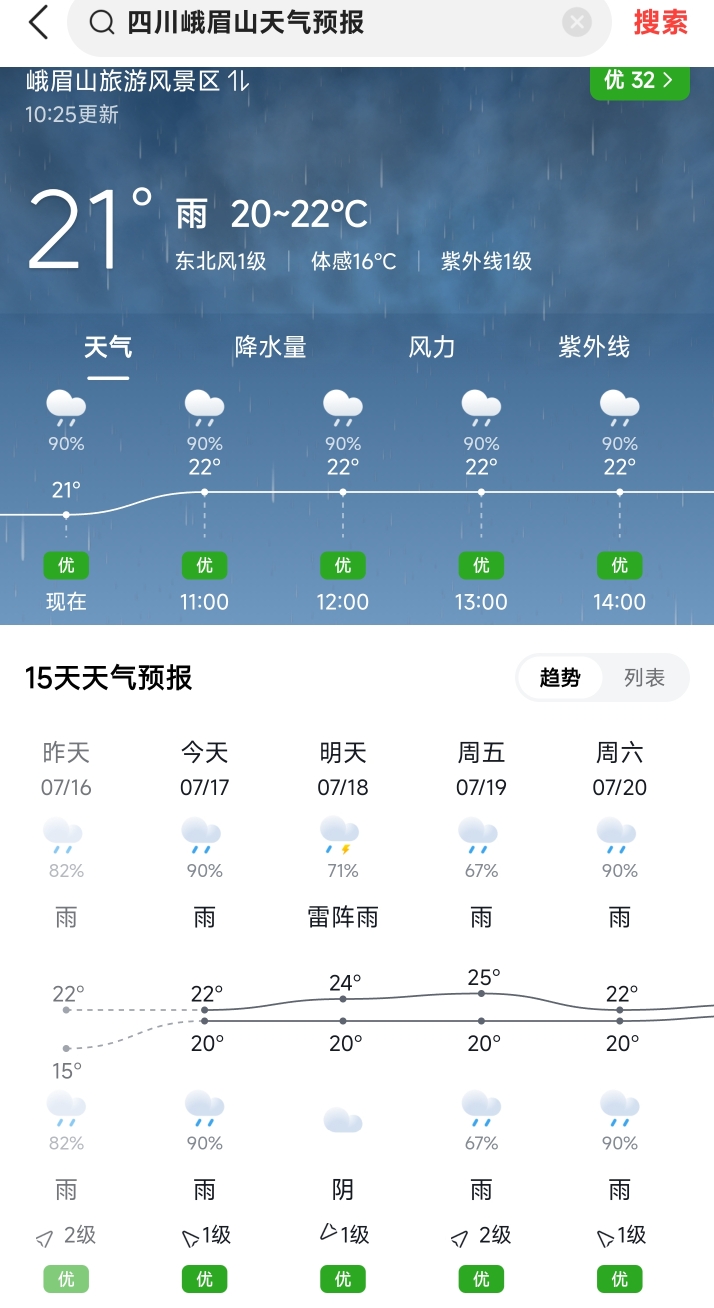
Task: Switch to the 风力 tab
Action: [432, 347]
